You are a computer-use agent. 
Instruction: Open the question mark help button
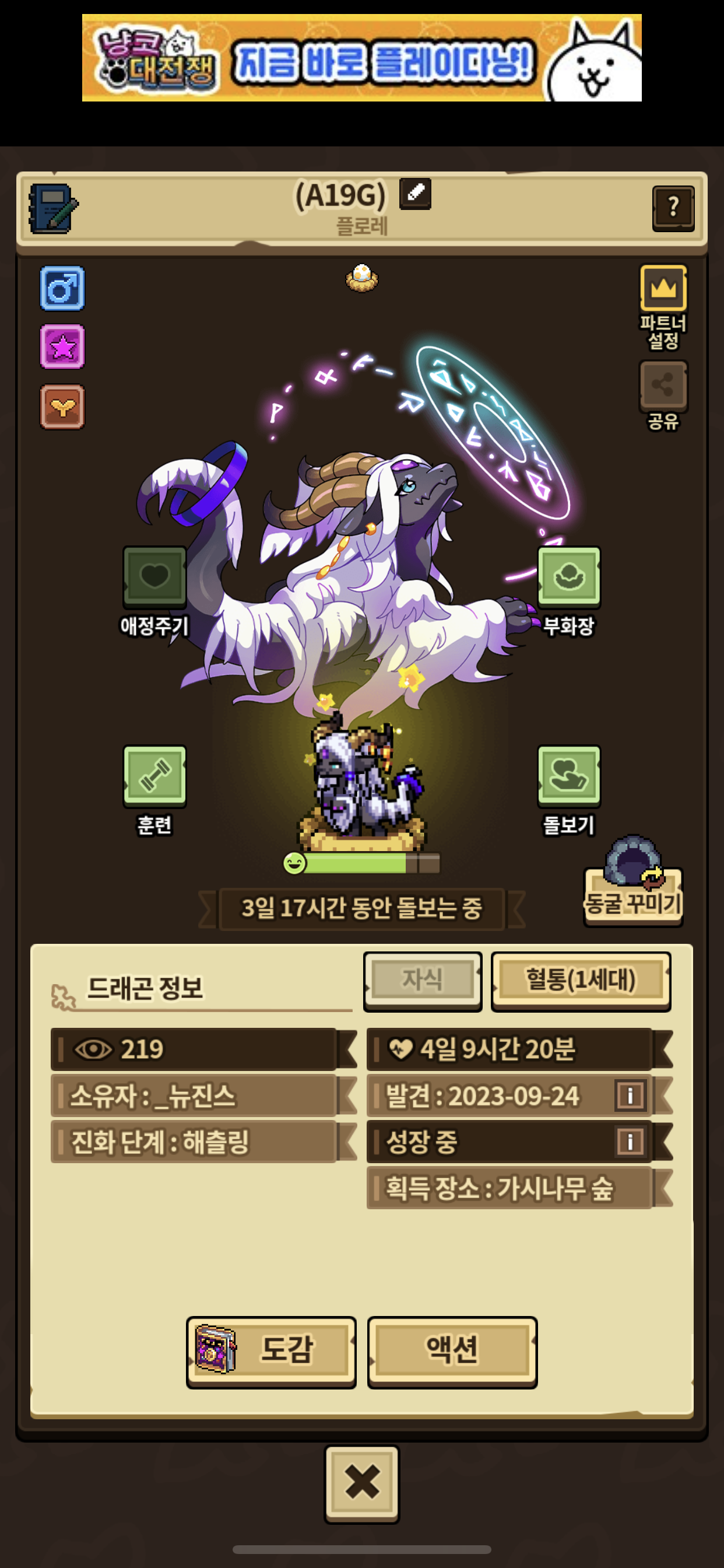coord(673,208)
